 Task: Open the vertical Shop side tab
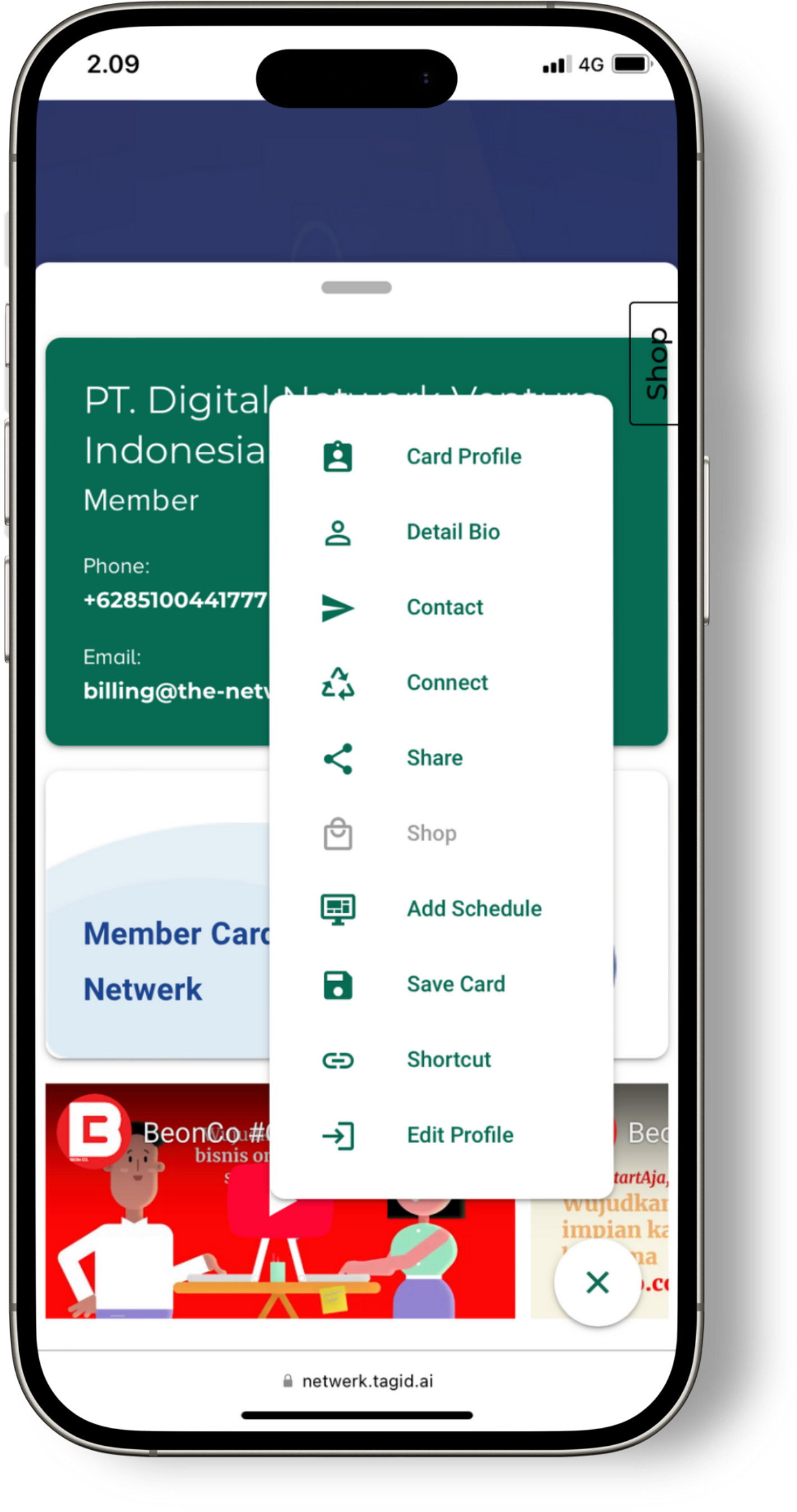[655, 363]
